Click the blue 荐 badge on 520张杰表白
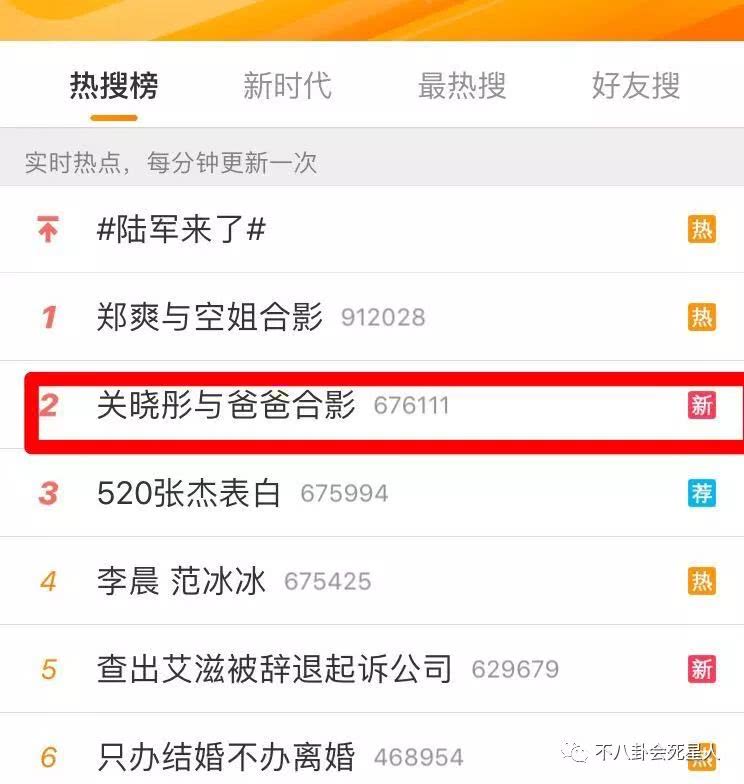 click(x=704, y=492)
